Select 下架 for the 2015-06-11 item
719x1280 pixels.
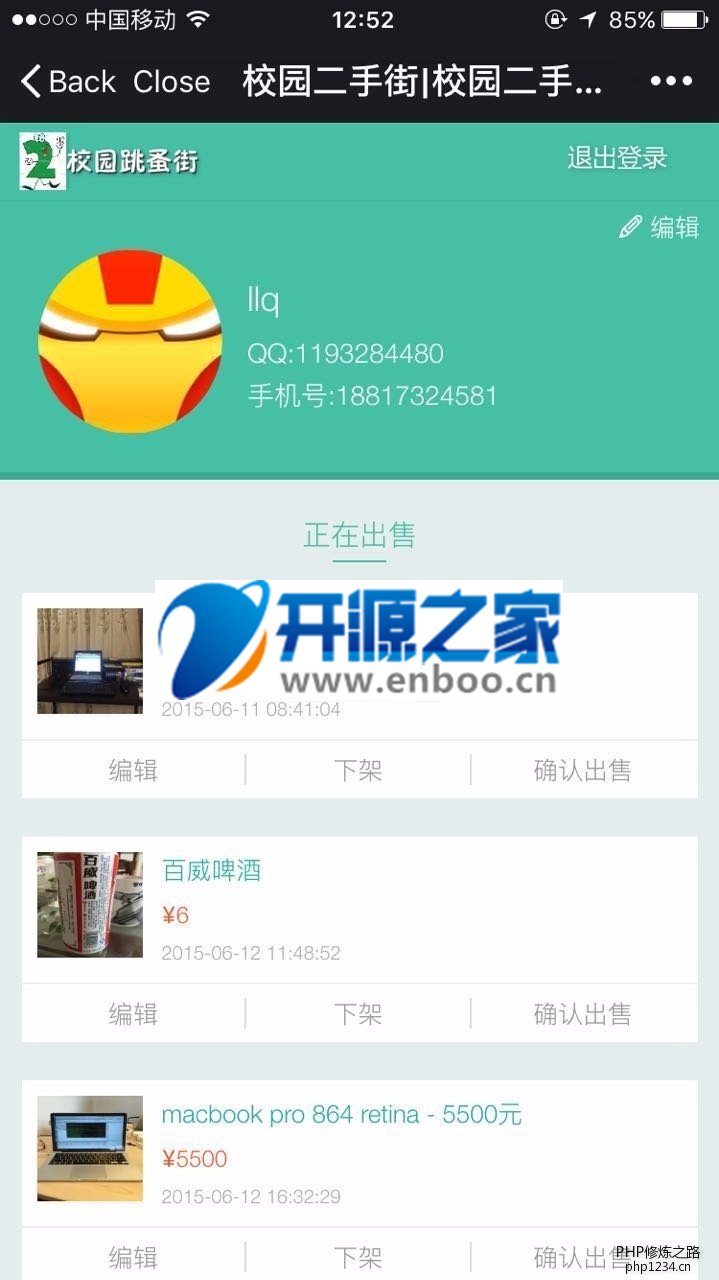pos(358,770)
